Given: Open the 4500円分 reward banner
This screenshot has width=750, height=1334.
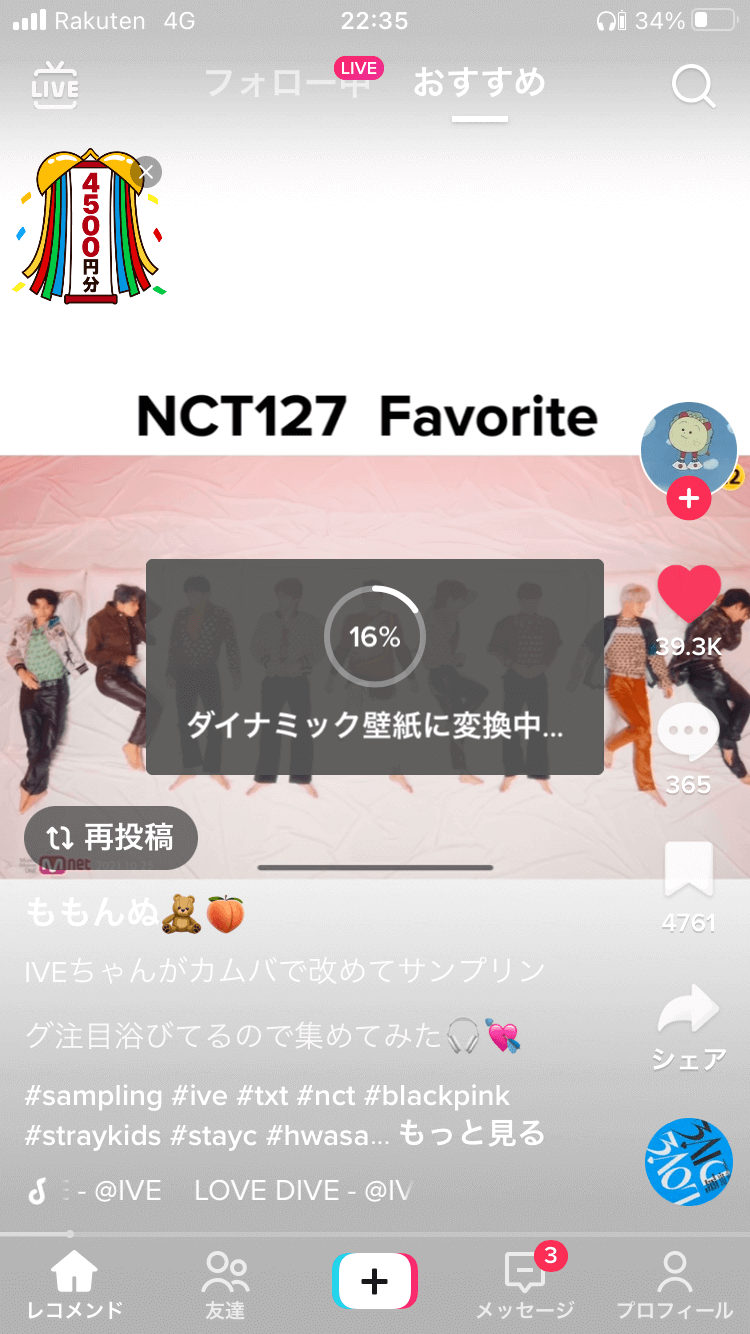Looking at the screenshot, I should point(89,230).
